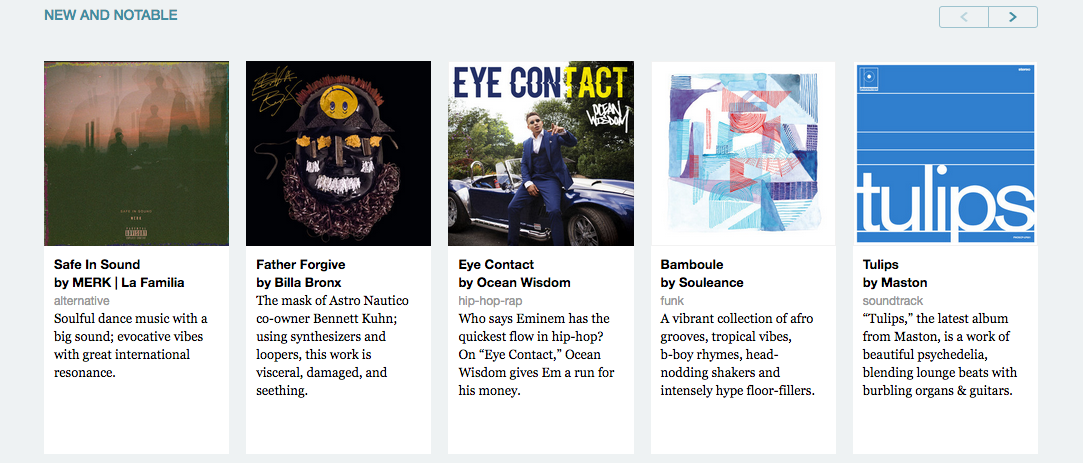
Task: Open Eye Contact album cover
Action: (540, 153)
